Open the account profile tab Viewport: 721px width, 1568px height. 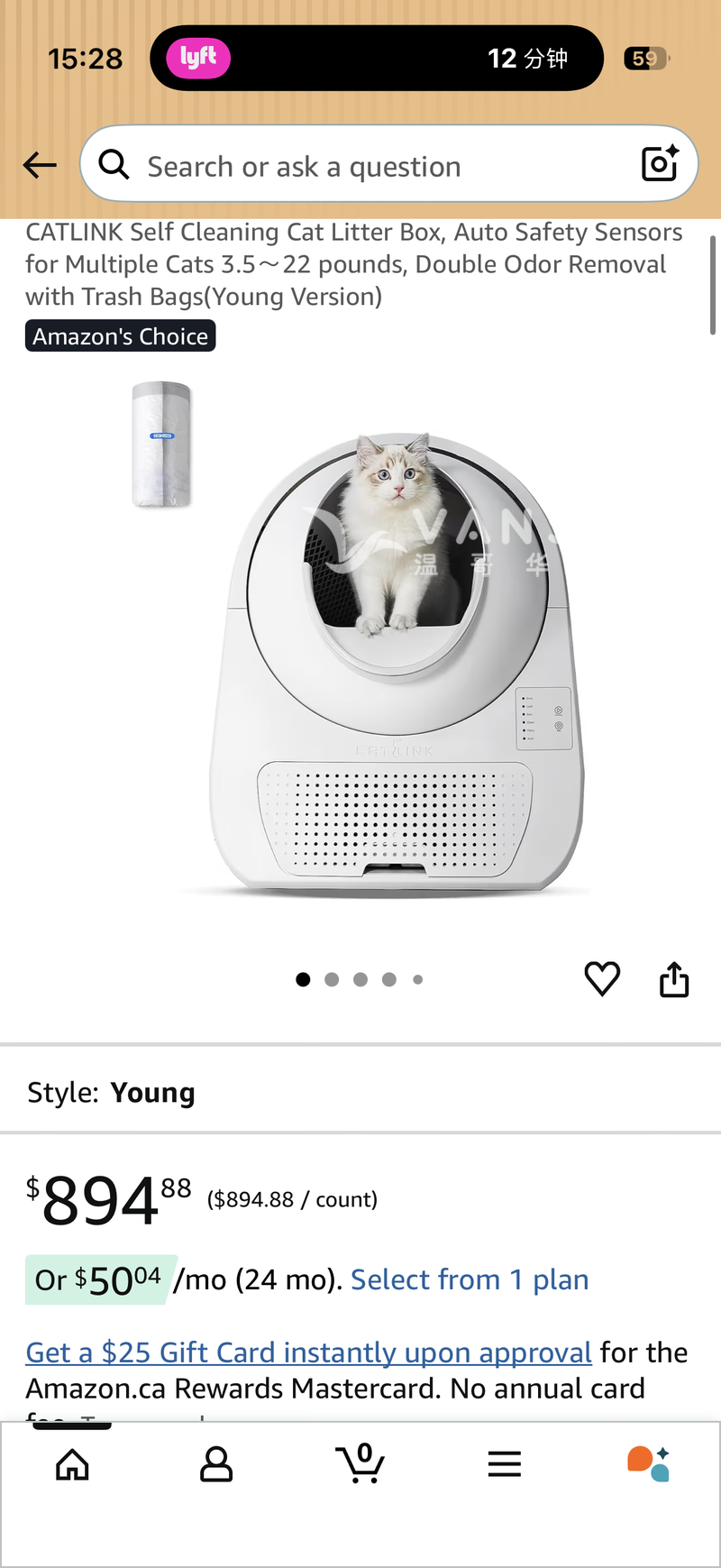[216, 1464]
